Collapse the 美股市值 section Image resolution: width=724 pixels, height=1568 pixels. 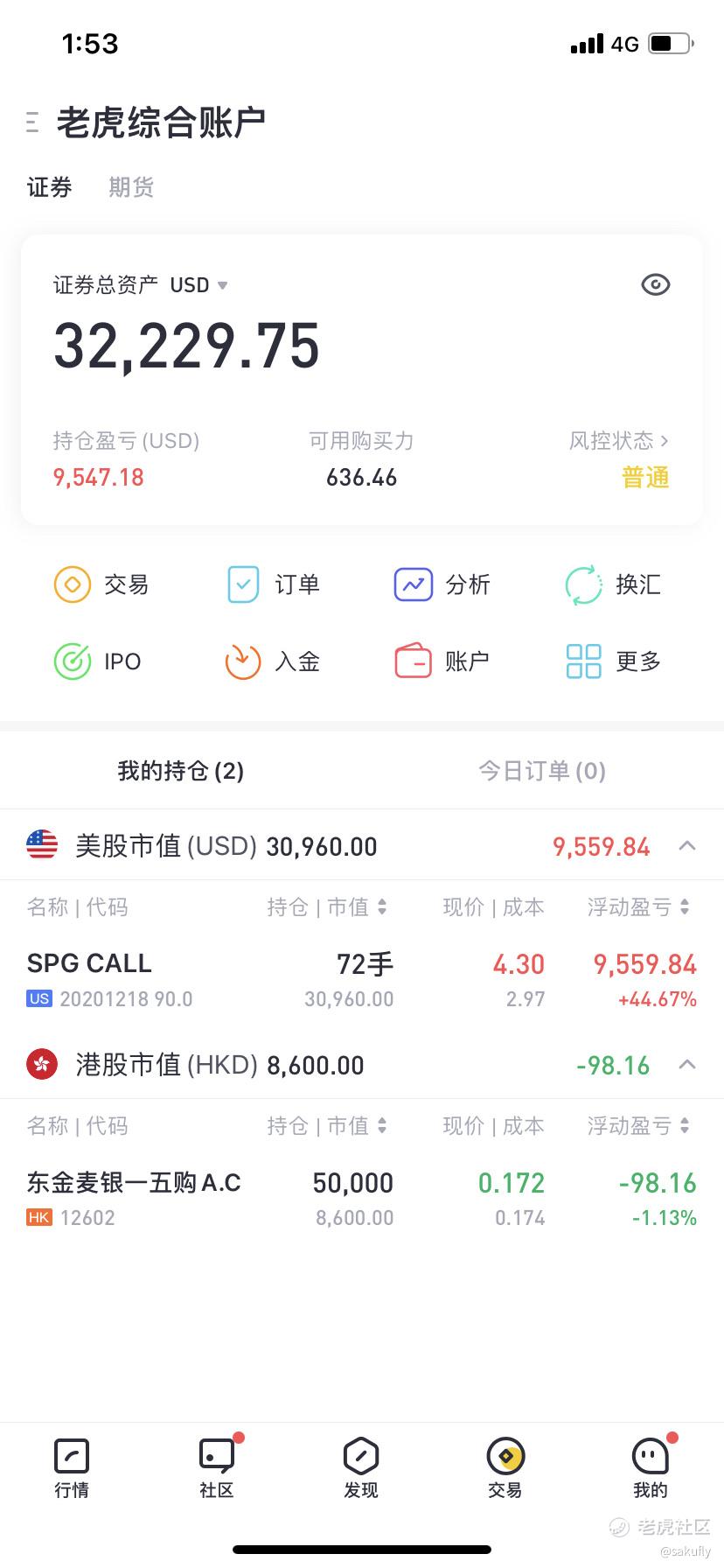click(x=687, y=846)
